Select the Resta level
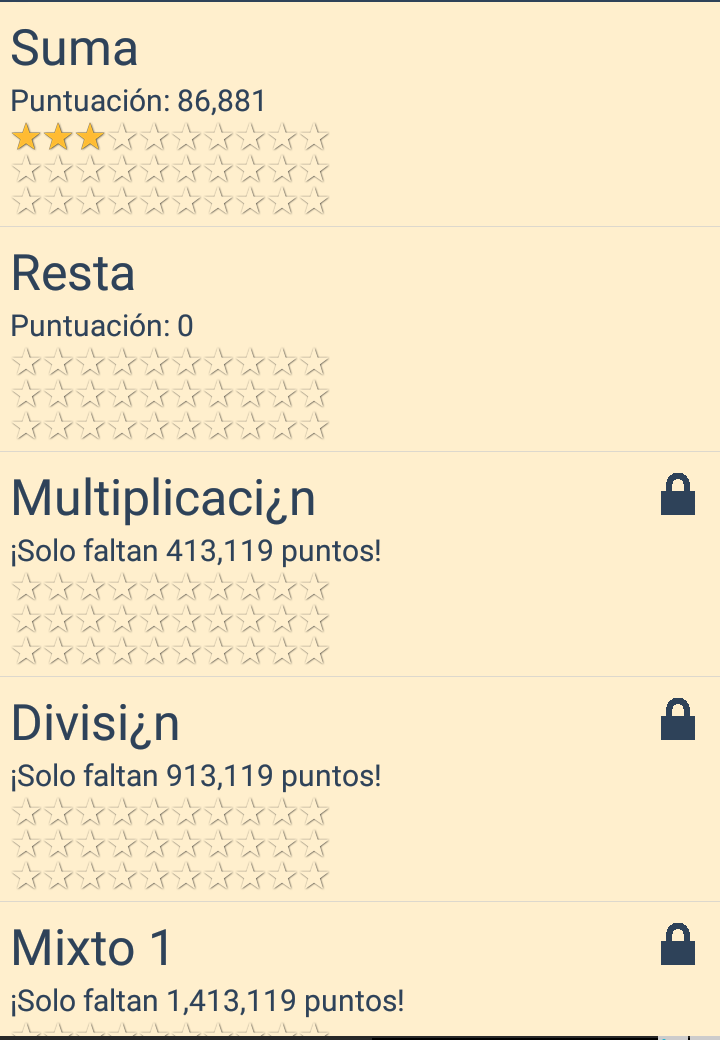The height and width of the screenshot is (1040, 720). [360, 340]
